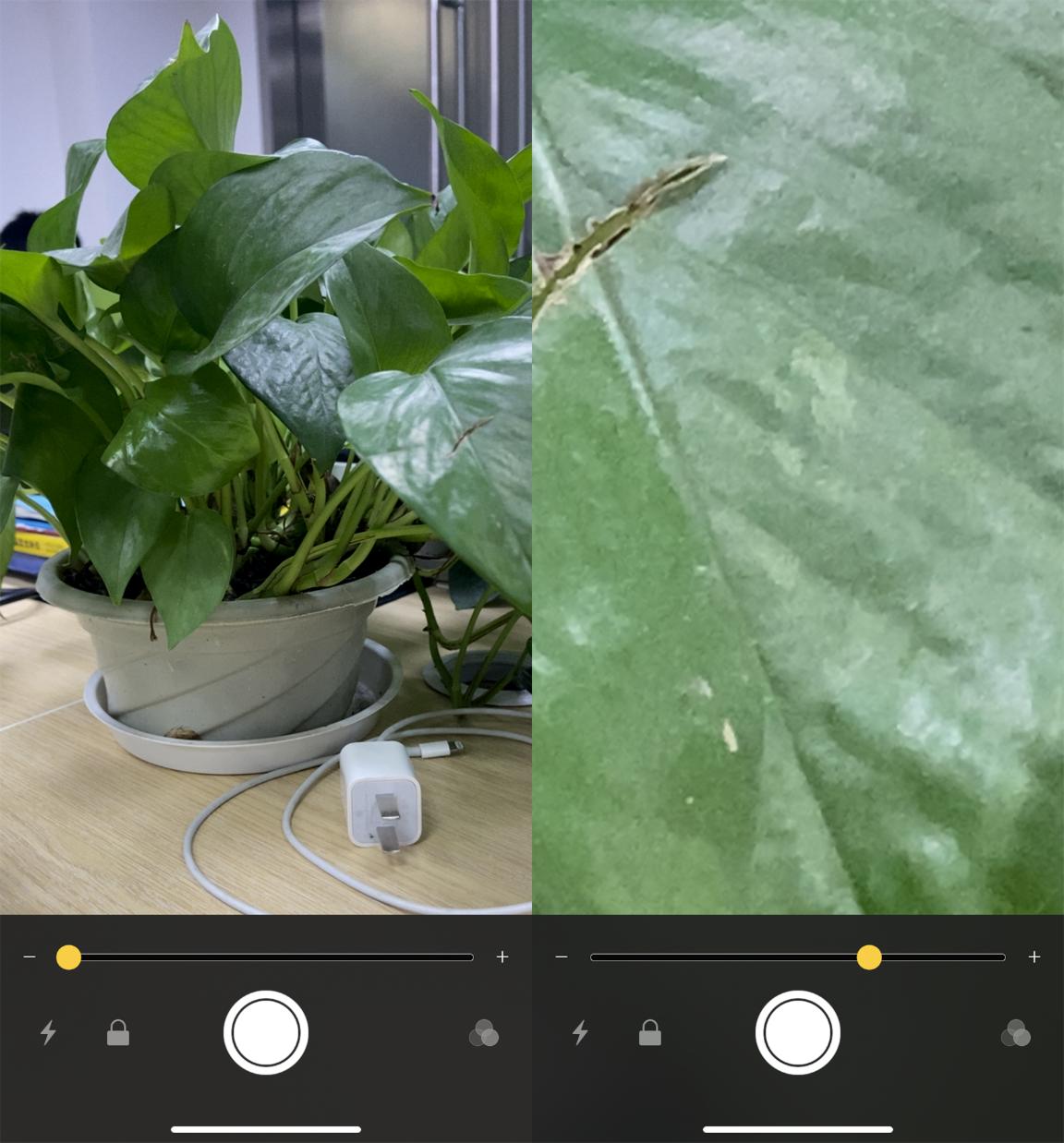Freeze the frame of the magnified leaf close-up

798,1032
